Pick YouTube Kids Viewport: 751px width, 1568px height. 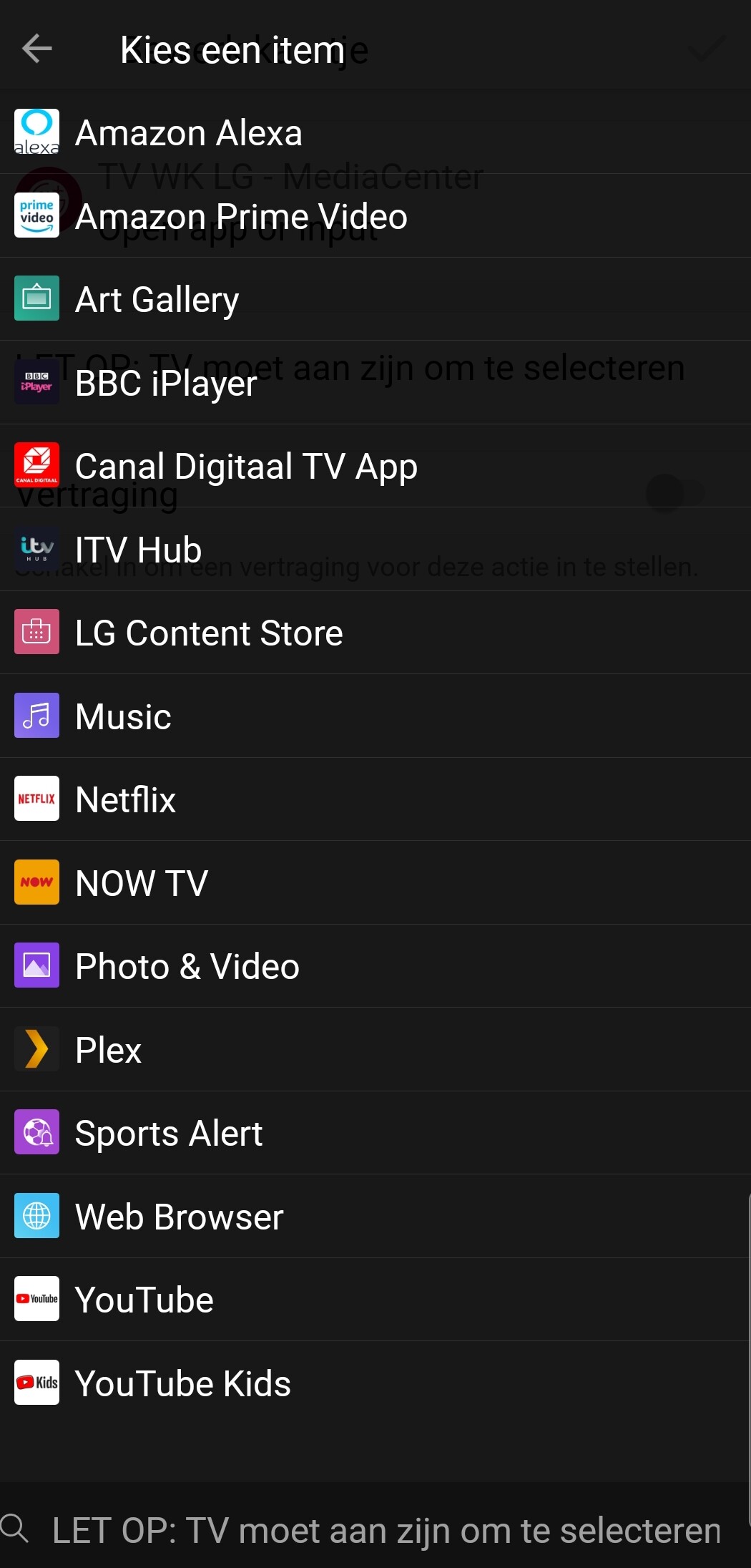[x=183, y=1383]
